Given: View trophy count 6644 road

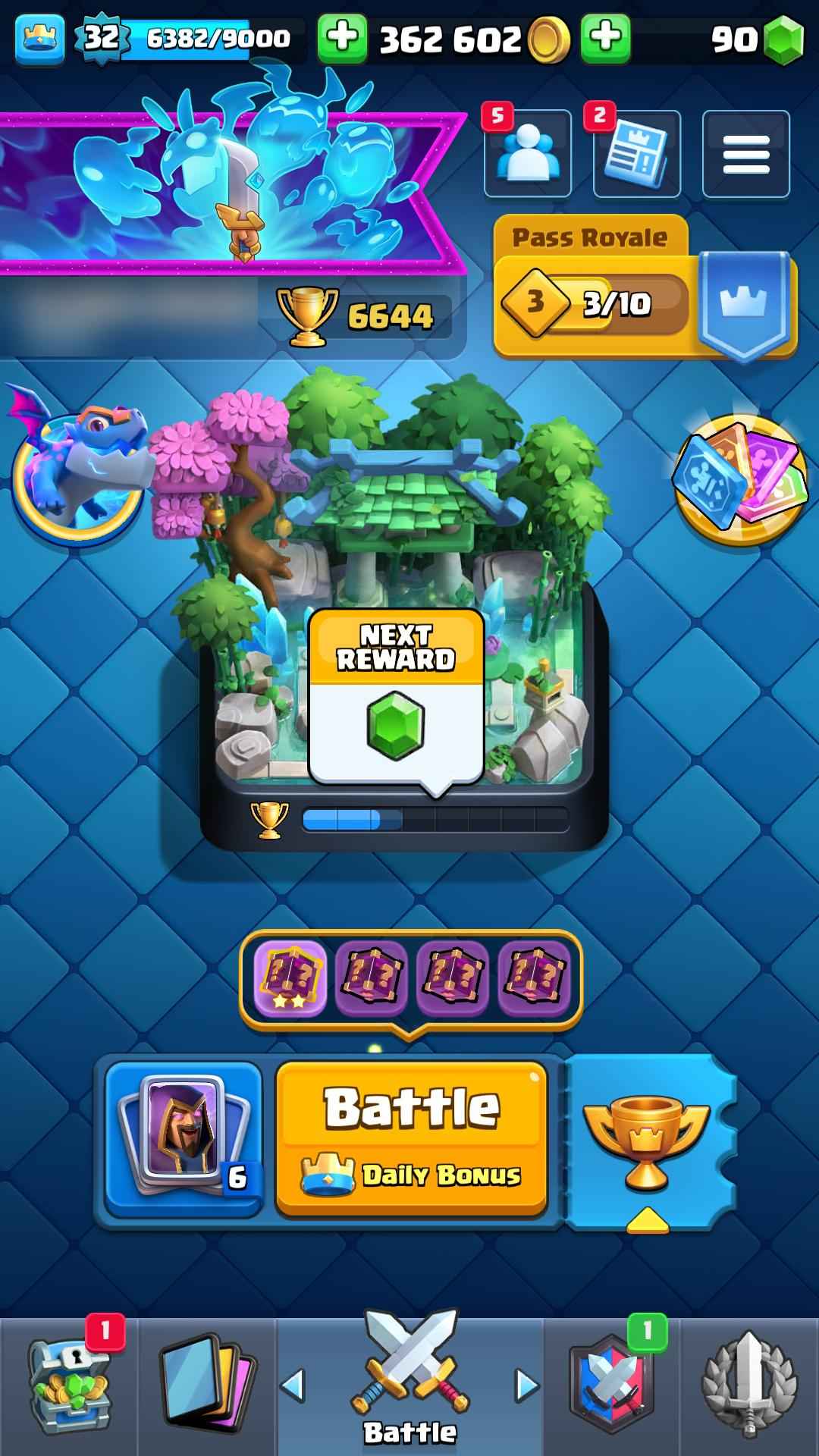Looking at the screenshot, I should click(x=356, y=315).
